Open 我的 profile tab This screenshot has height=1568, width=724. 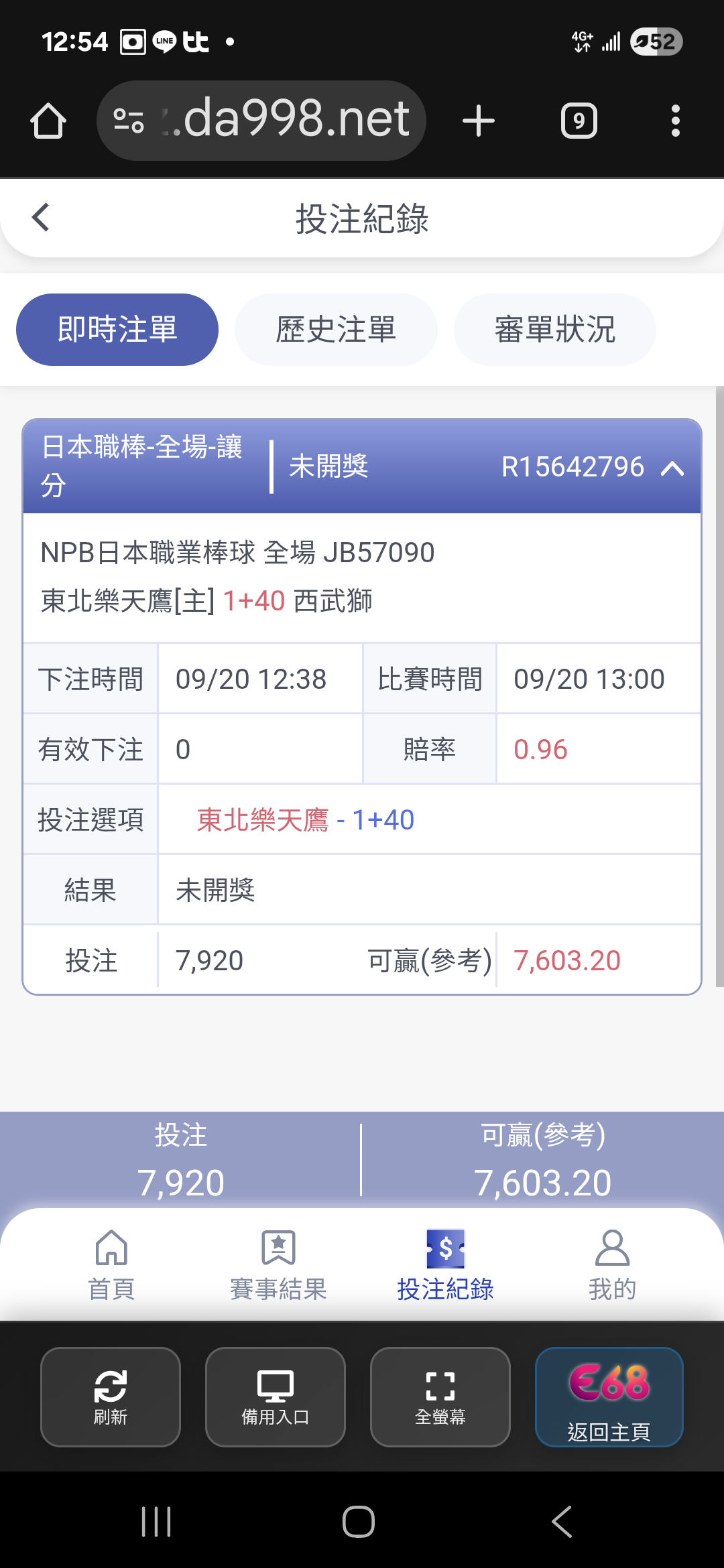(x=612, y=1264)
